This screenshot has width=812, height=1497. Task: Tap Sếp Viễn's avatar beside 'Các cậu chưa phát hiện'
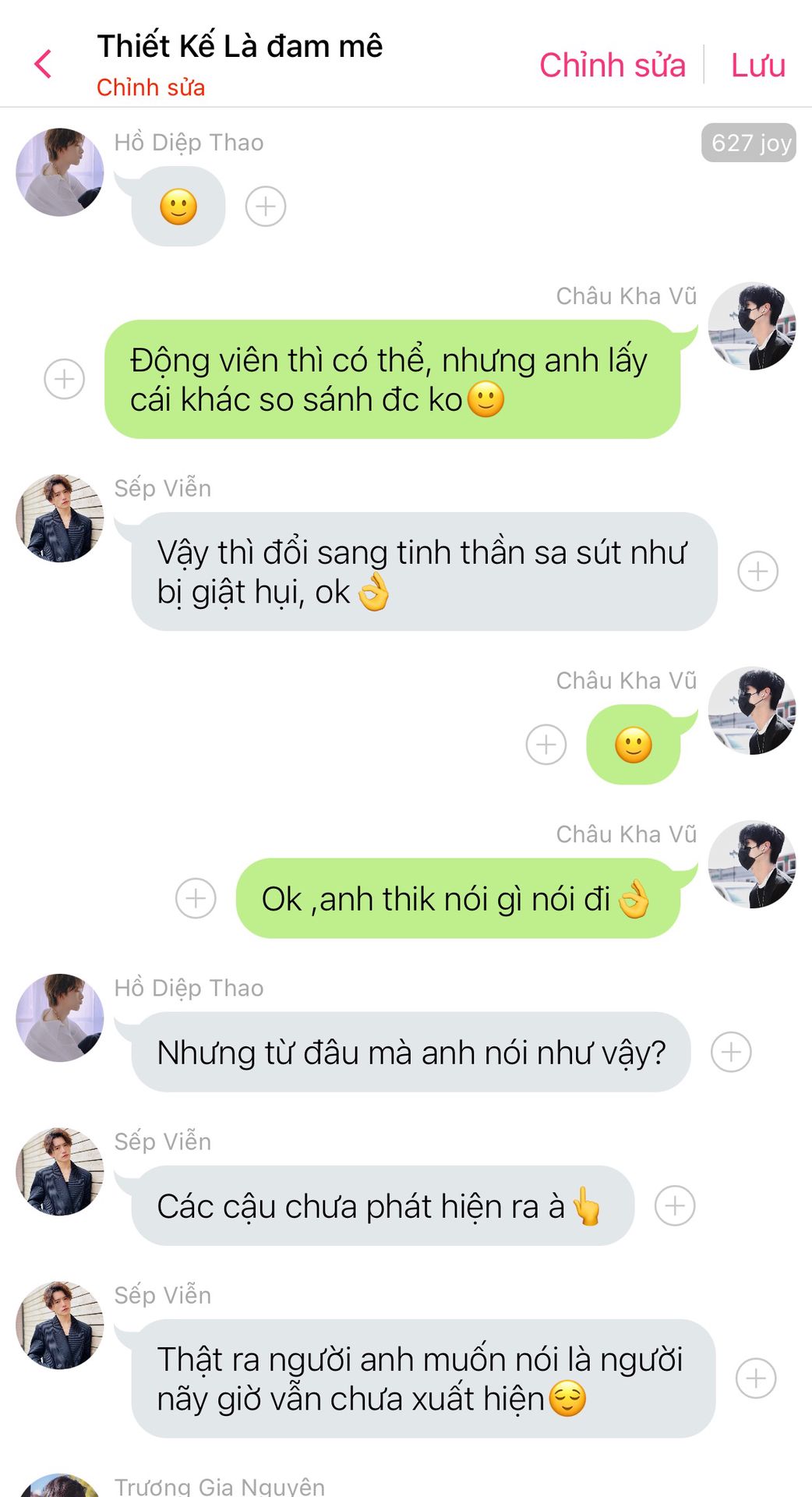60,1171
